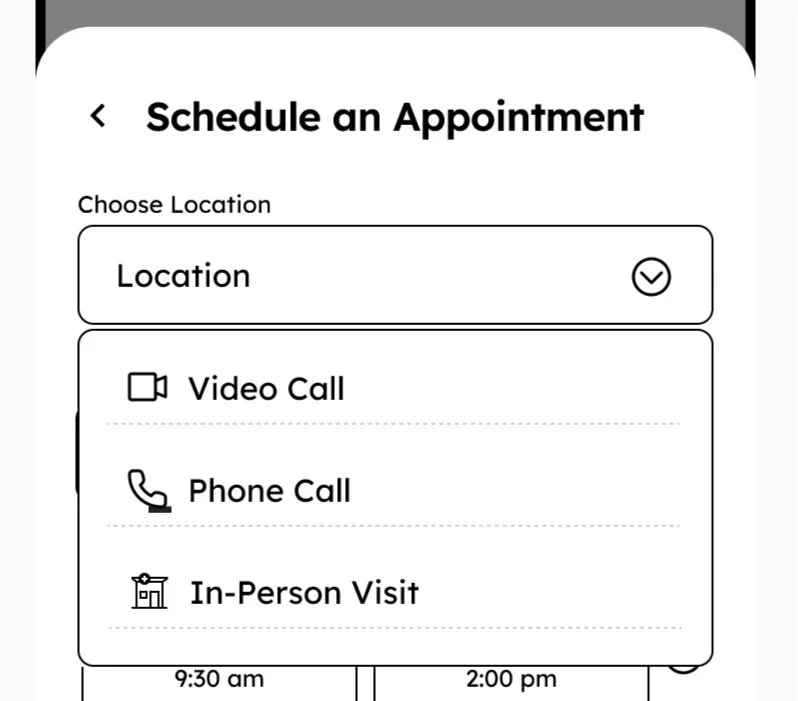Book the 2:00 pm time slot

click(x=511, y=682)
